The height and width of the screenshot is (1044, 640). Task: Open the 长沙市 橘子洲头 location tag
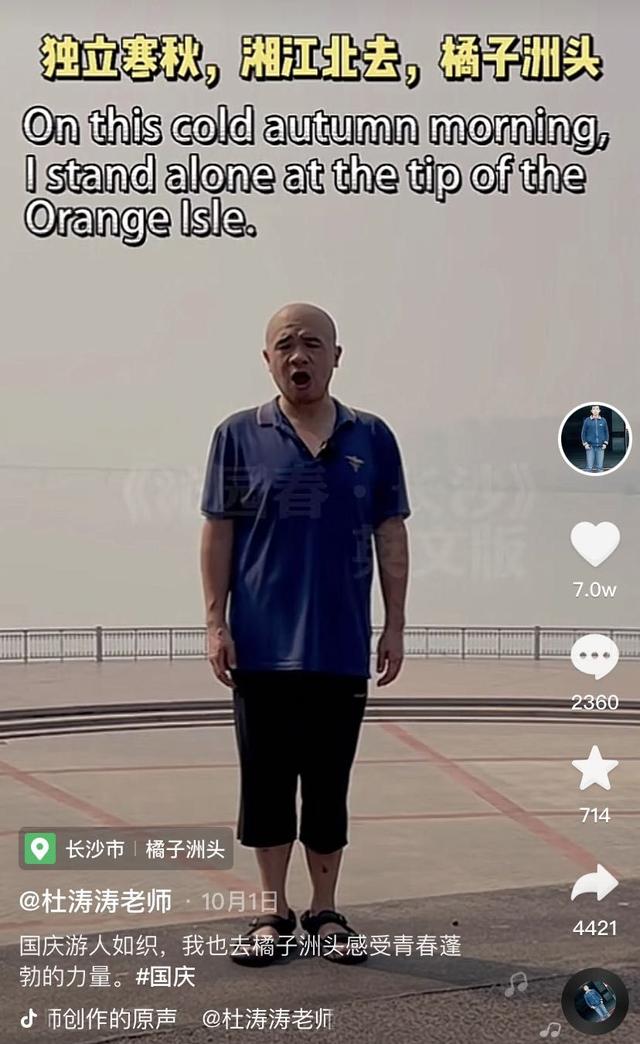click(126, 849)
